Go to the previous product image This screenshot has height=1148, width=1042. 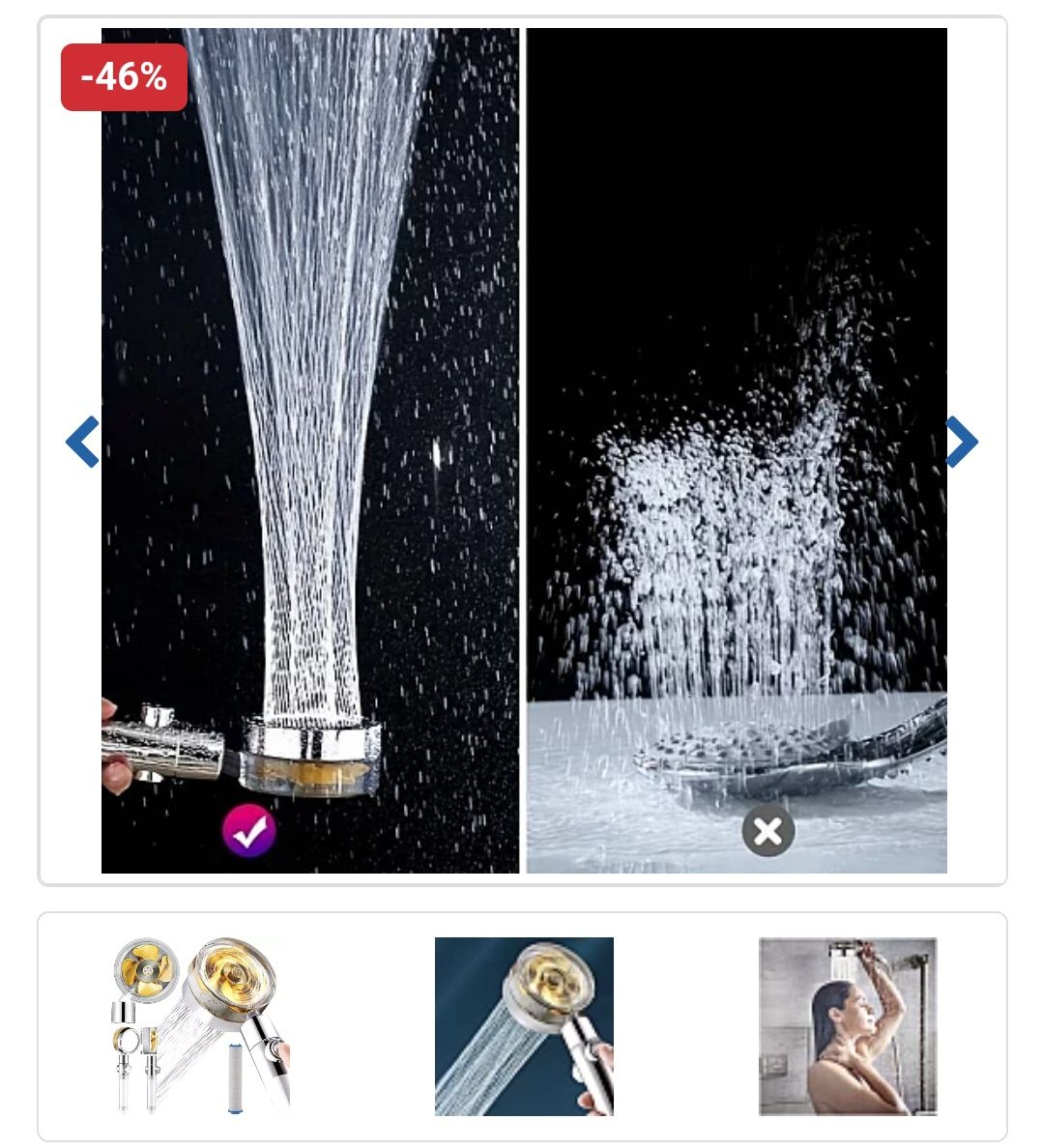point(82,443)
